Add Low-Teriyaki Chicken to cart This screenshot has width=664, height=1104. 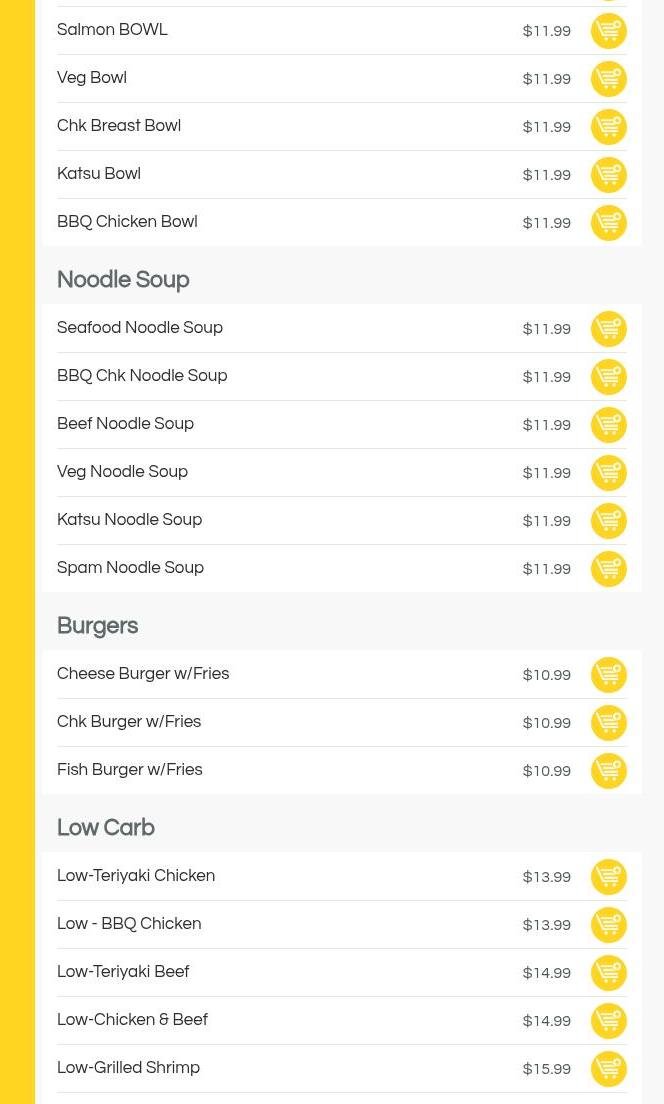608,877
